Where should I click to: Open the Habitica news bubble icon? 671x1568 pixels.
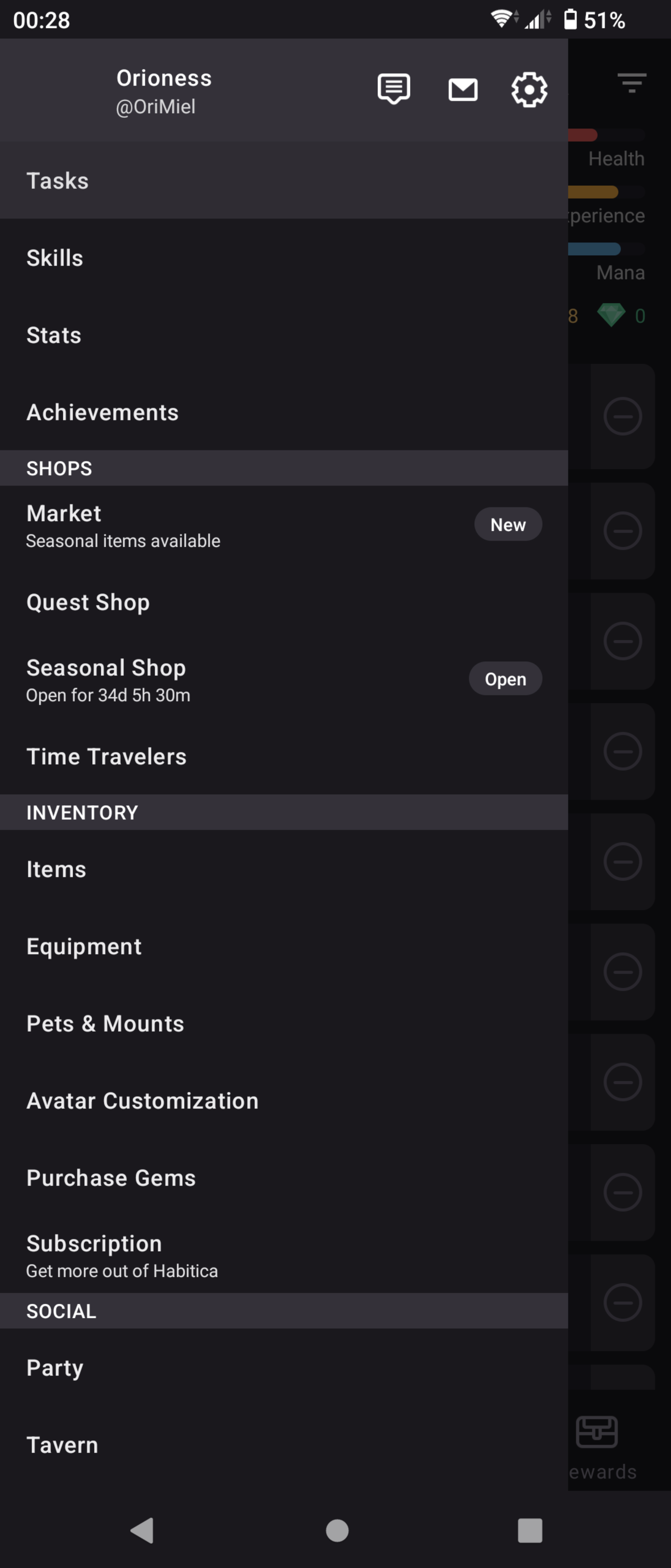pos(393,89)
